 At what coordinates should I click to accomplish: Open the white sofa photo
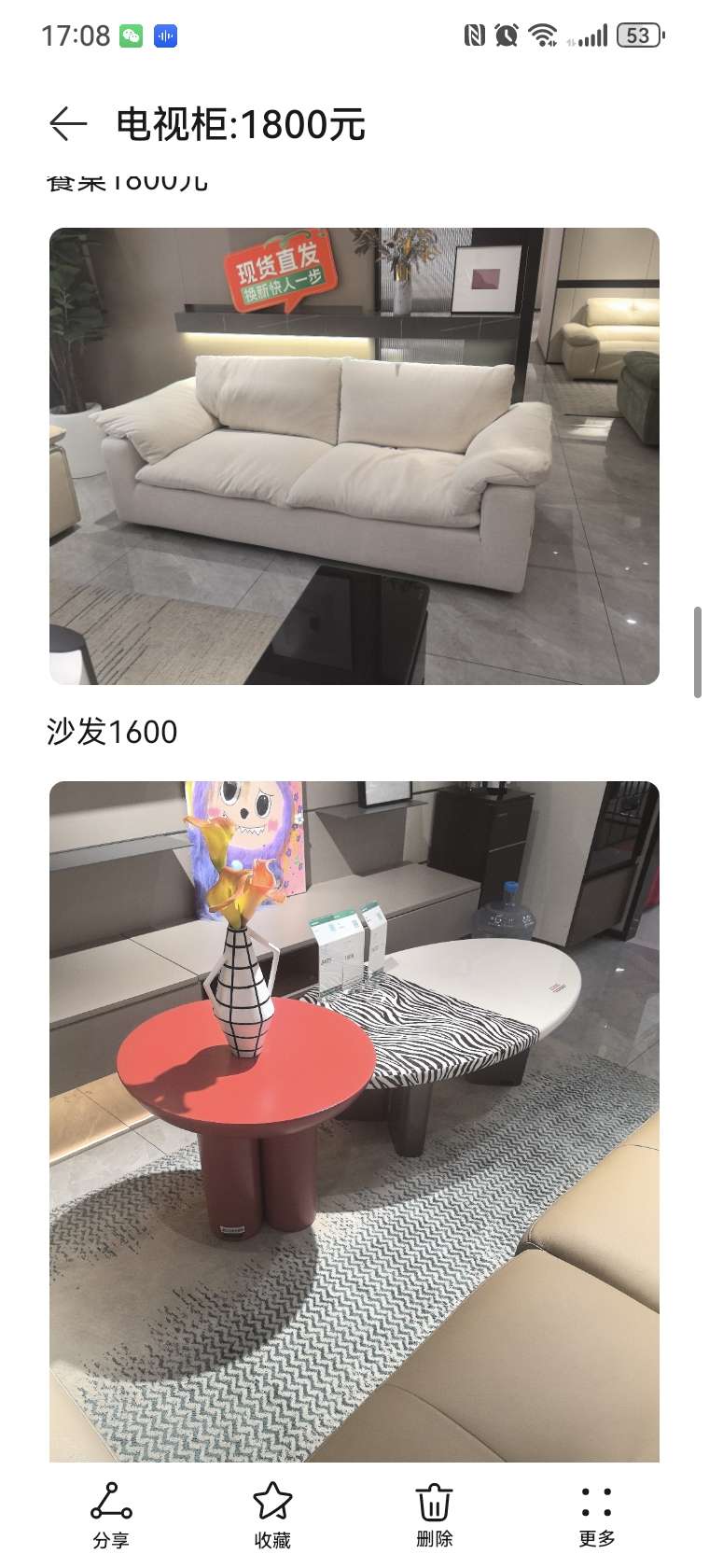354,456
